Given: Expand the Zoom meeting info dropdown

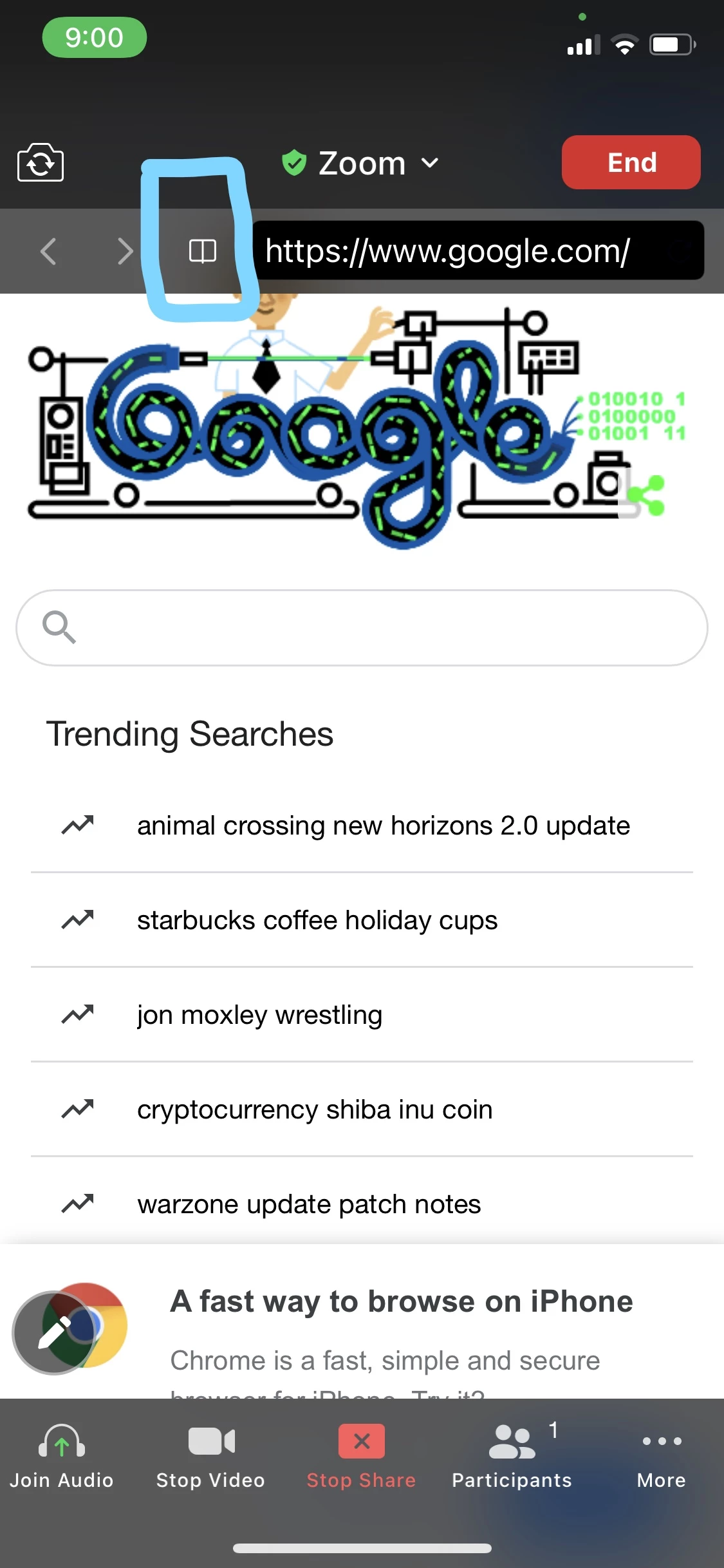Looking at the screenshot, I should (x=361, y=164).
